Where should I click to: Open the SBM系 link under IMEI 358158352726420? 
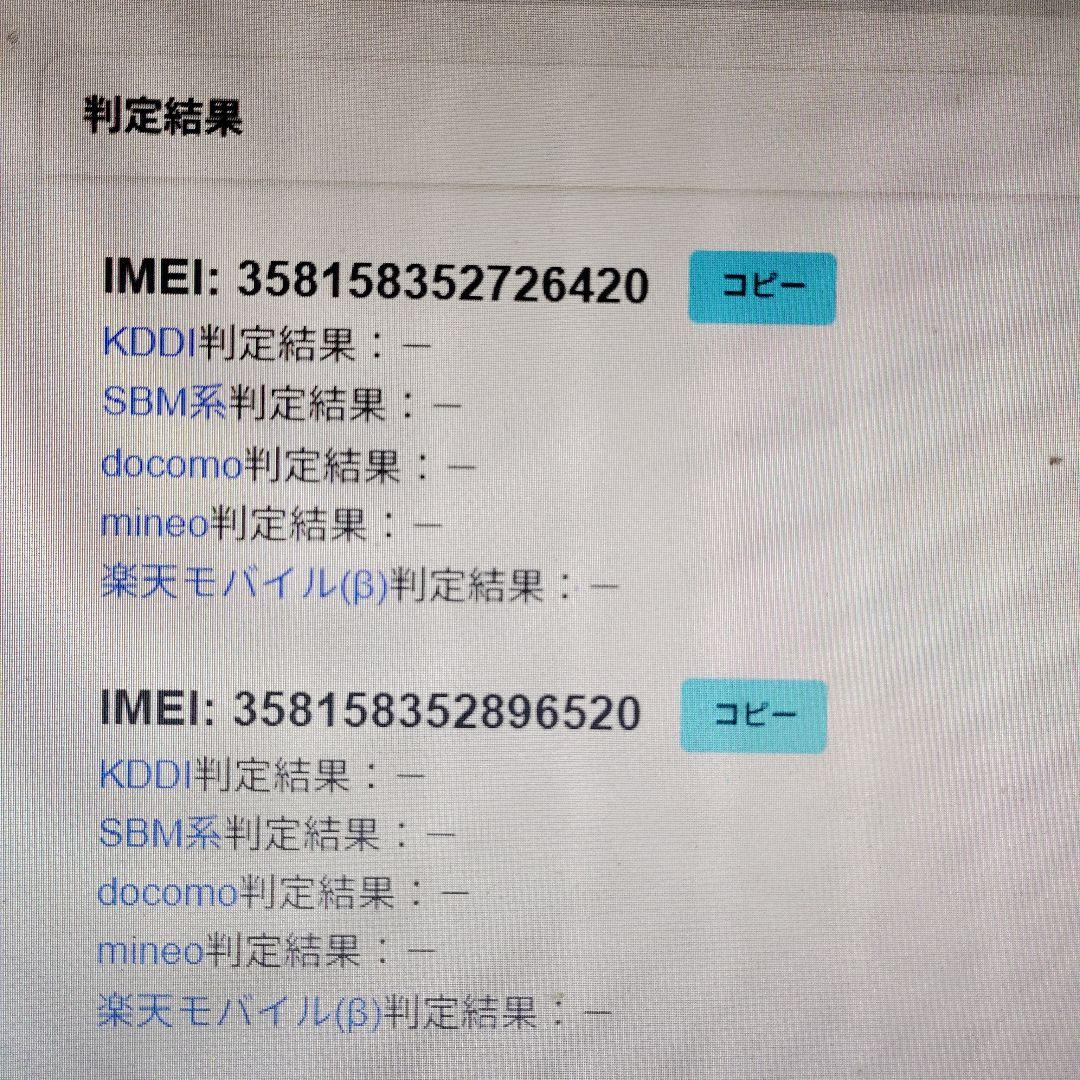tap(165, 403)
